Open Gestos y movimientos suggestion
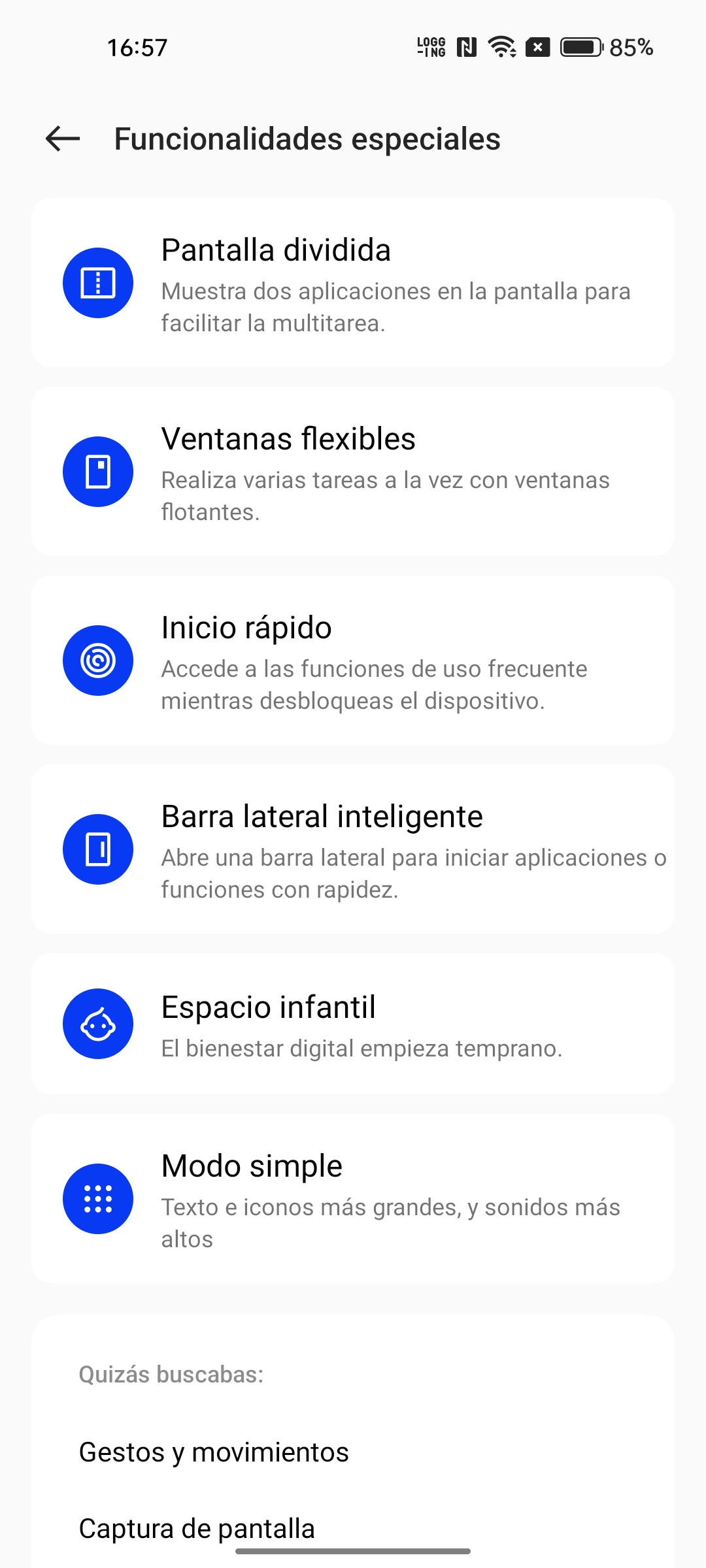The image size is (706, 1568). tap(214, 1452)
